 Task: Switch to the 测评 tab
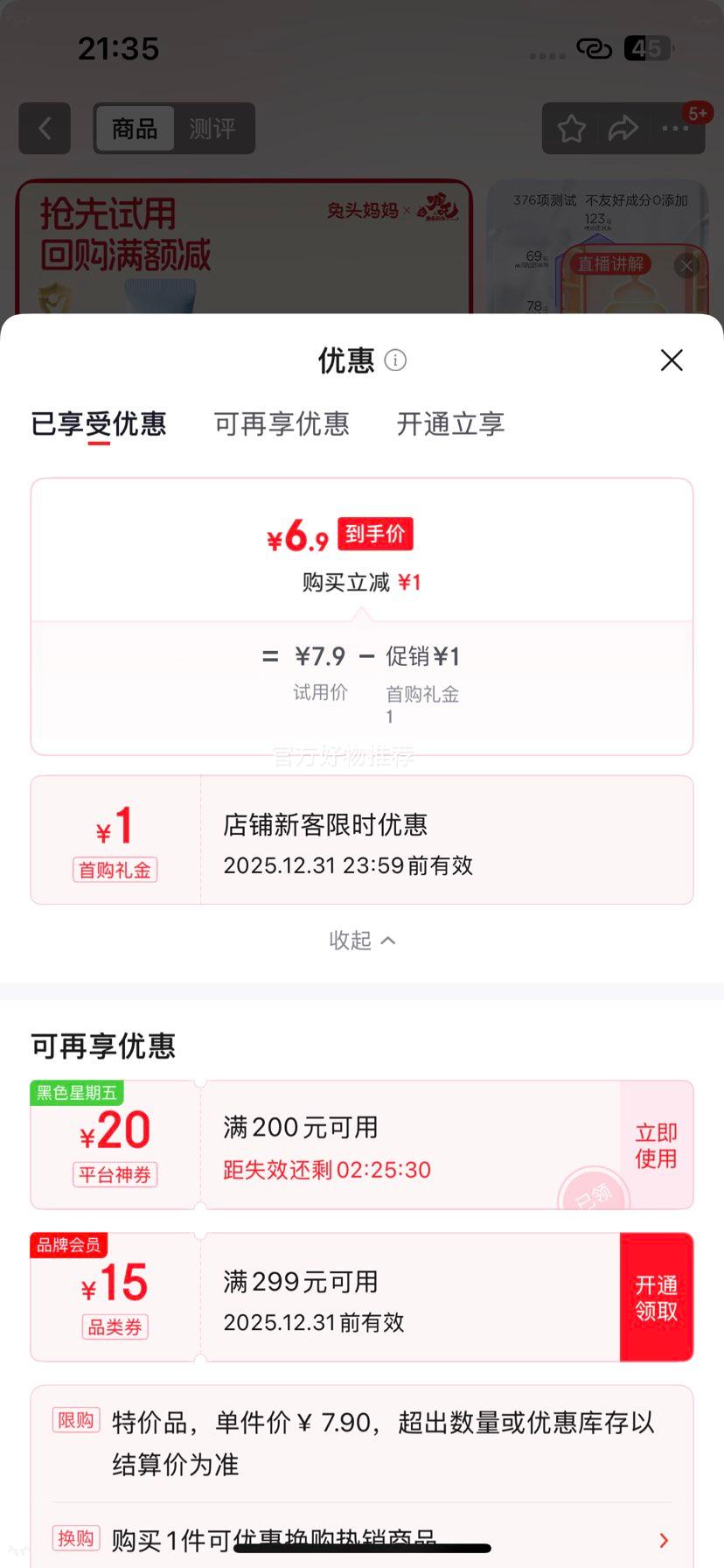213,128
